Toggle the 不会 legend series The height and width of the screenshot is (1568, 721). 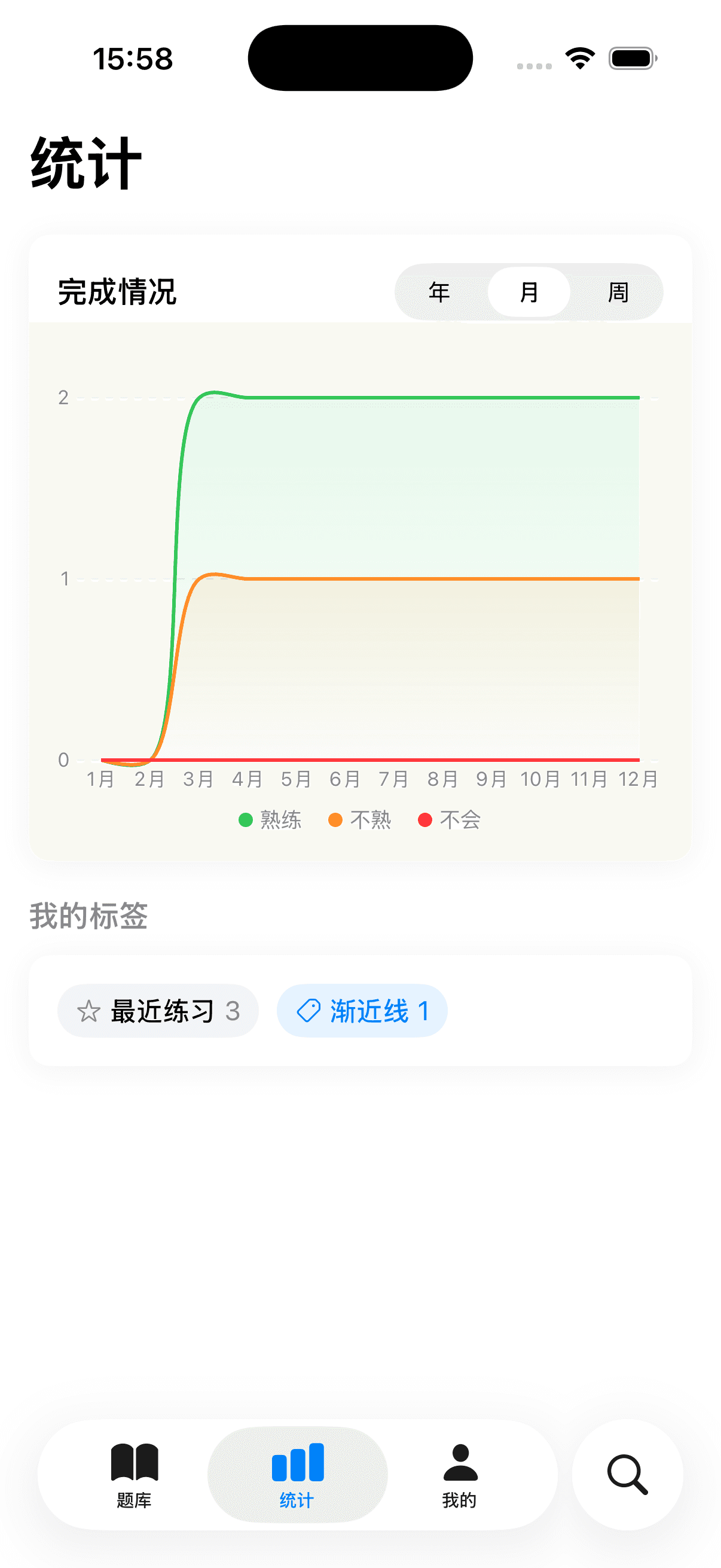coord(450,820)
